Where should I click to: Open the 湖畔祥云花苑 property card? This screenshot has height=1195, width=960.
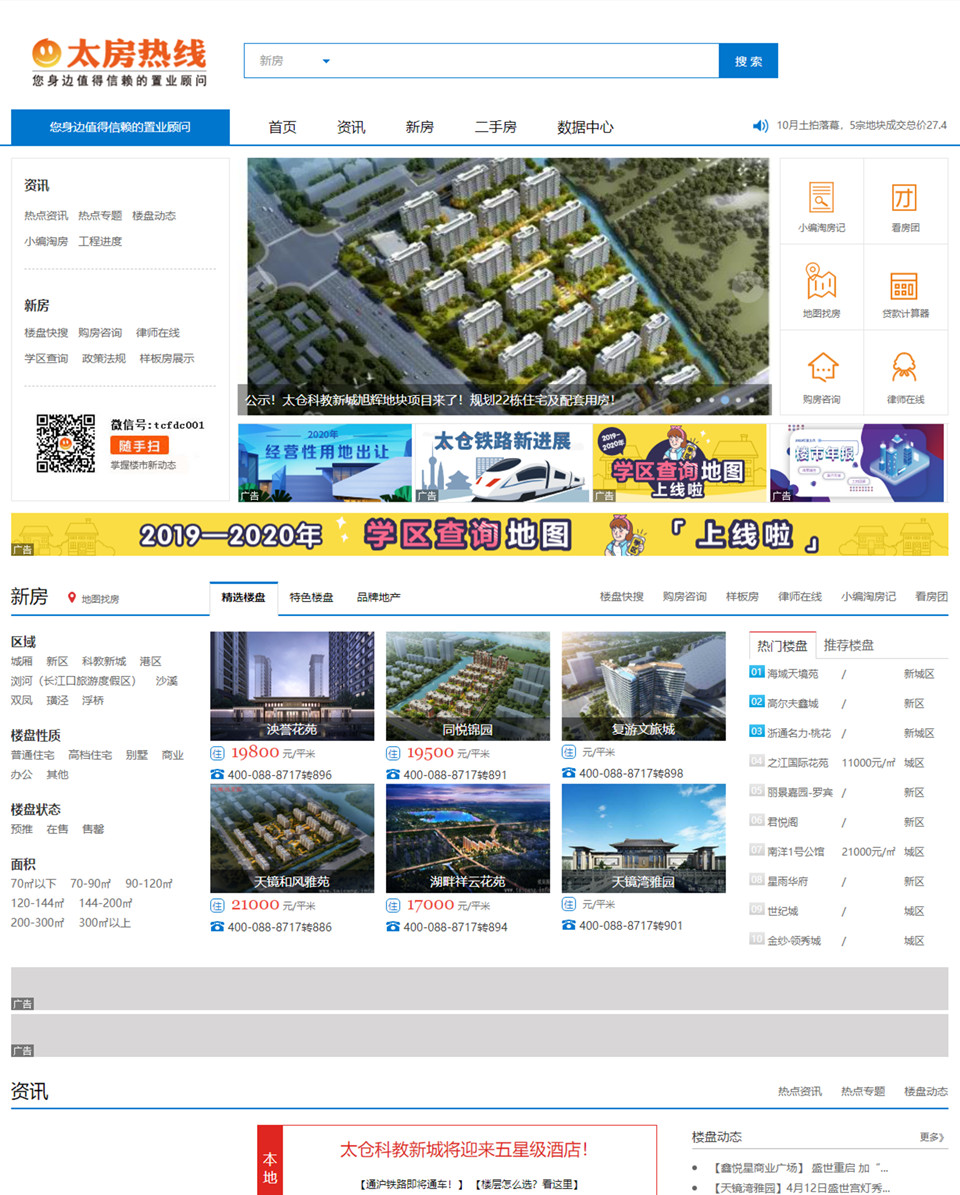pyautogui.click(x=467, y=838)
